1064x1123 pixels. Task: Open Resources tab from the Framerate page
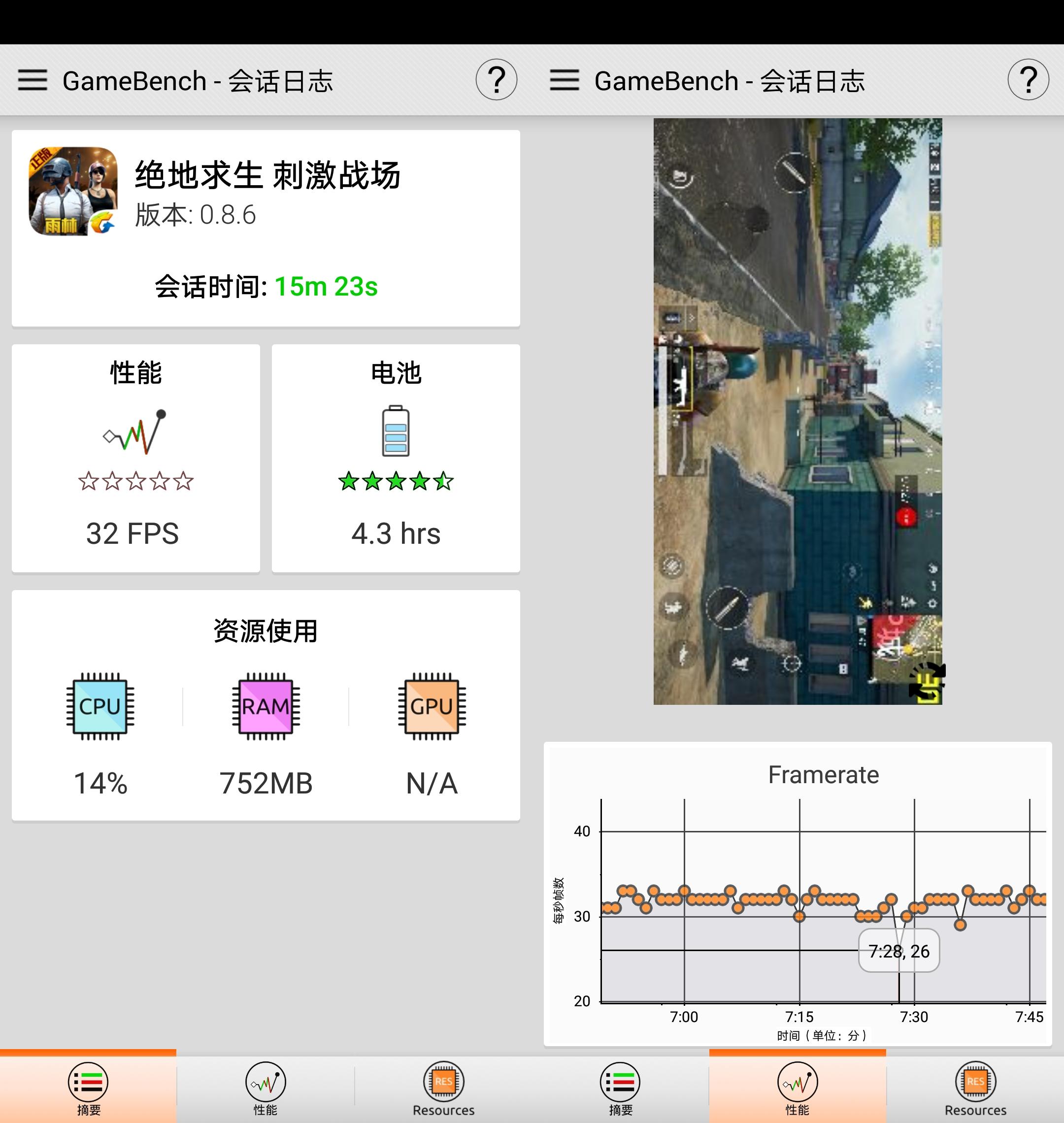pyautogui.click(x=975, y=1089)
